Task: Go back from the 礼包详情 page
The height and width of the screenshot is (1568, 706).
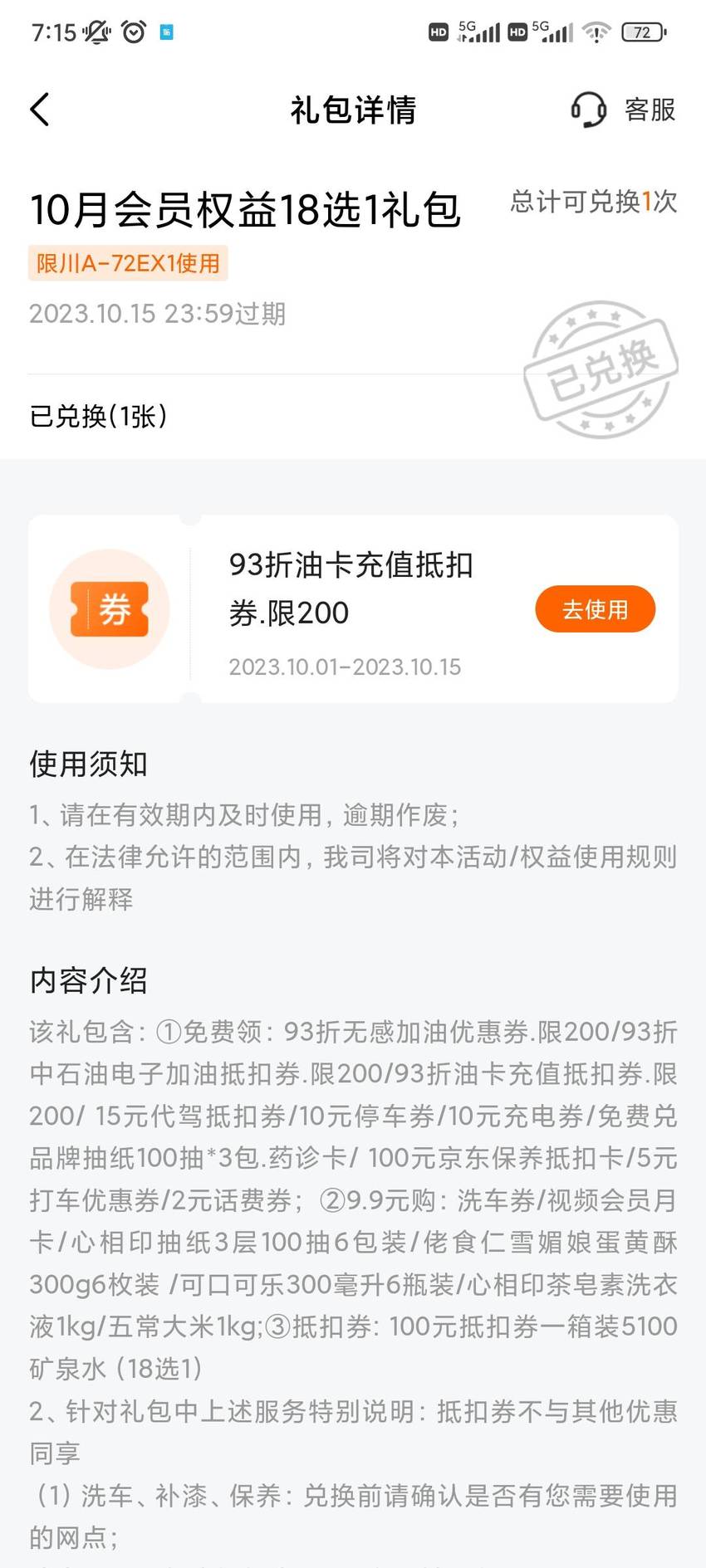Action: pos(40,110)
